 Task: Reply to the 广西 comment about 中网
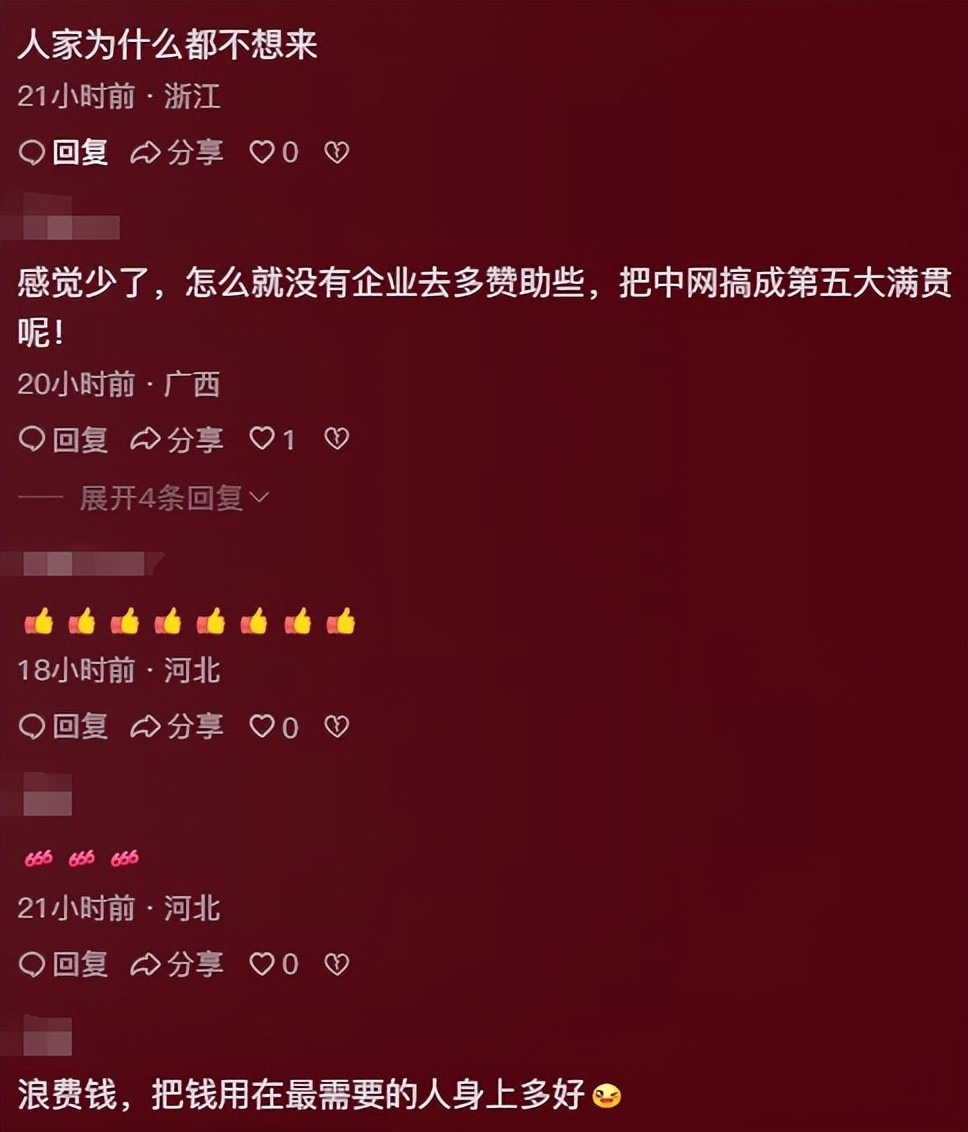pos(64,439)
